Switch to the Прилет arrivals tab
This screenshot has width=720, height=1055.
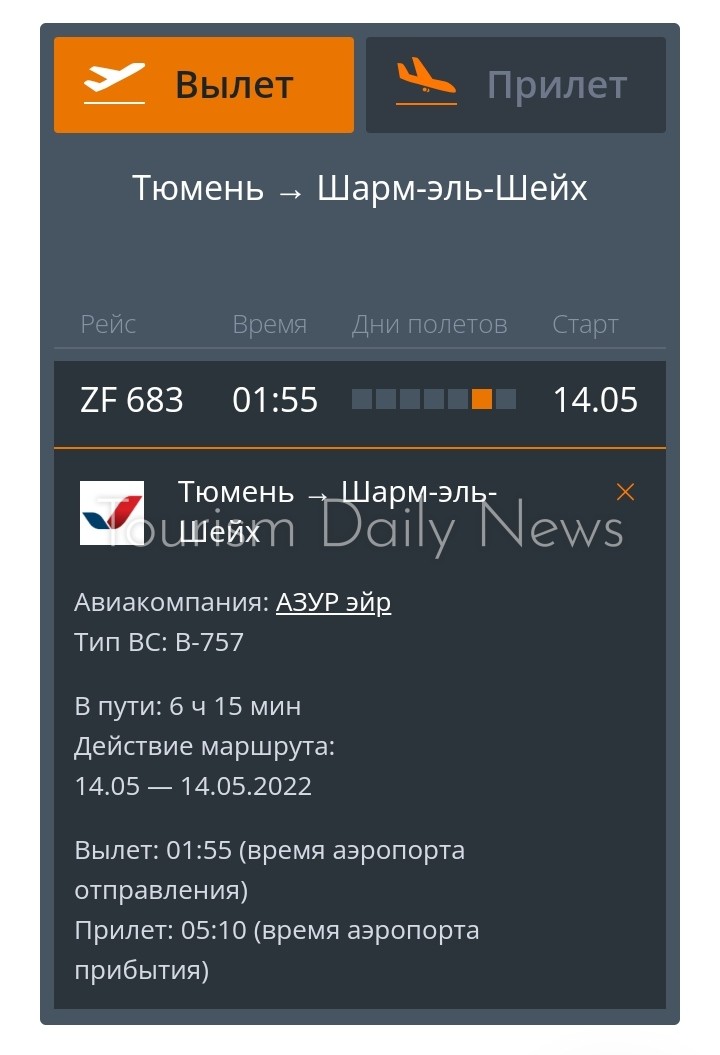click(x=515, y=85)
